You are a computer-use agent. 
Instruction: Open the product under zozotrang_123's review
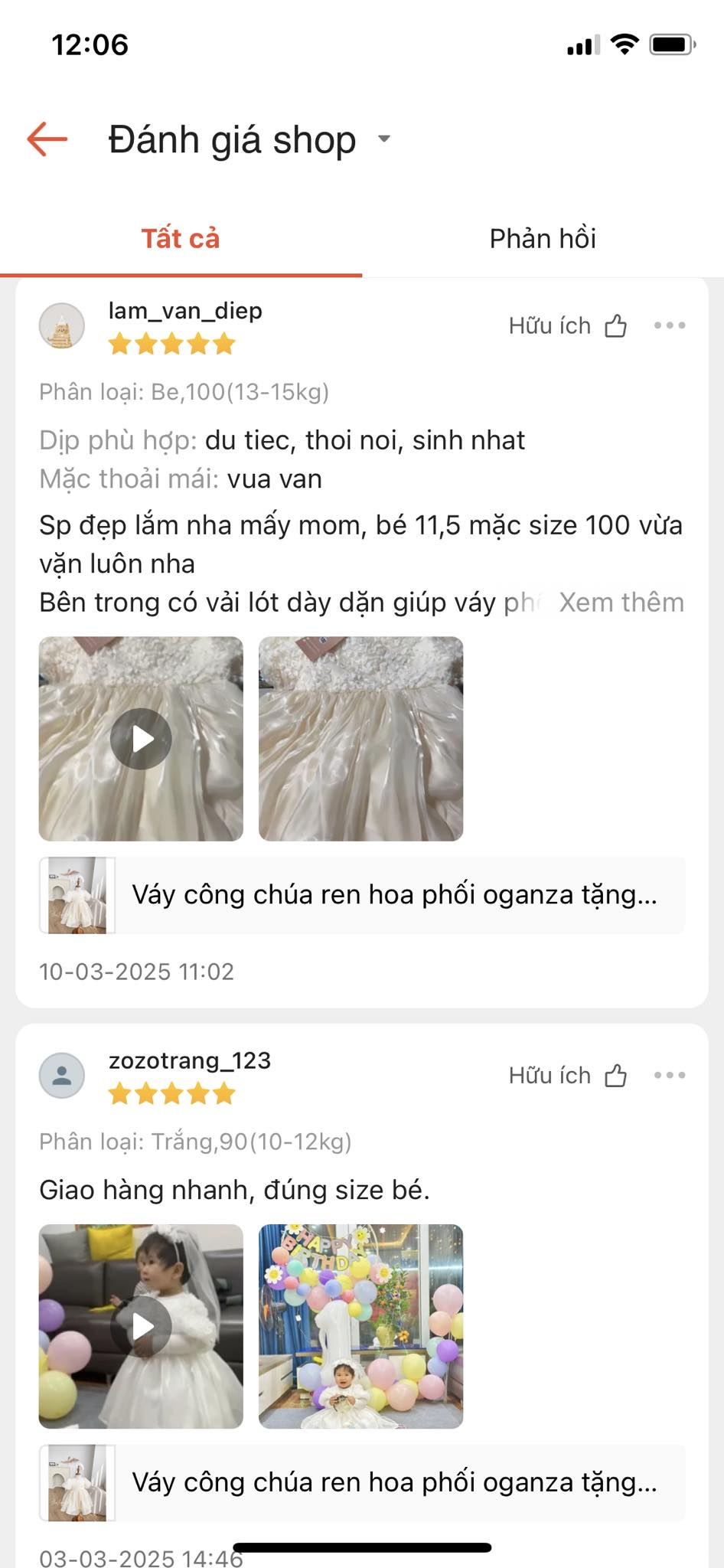362,1482
